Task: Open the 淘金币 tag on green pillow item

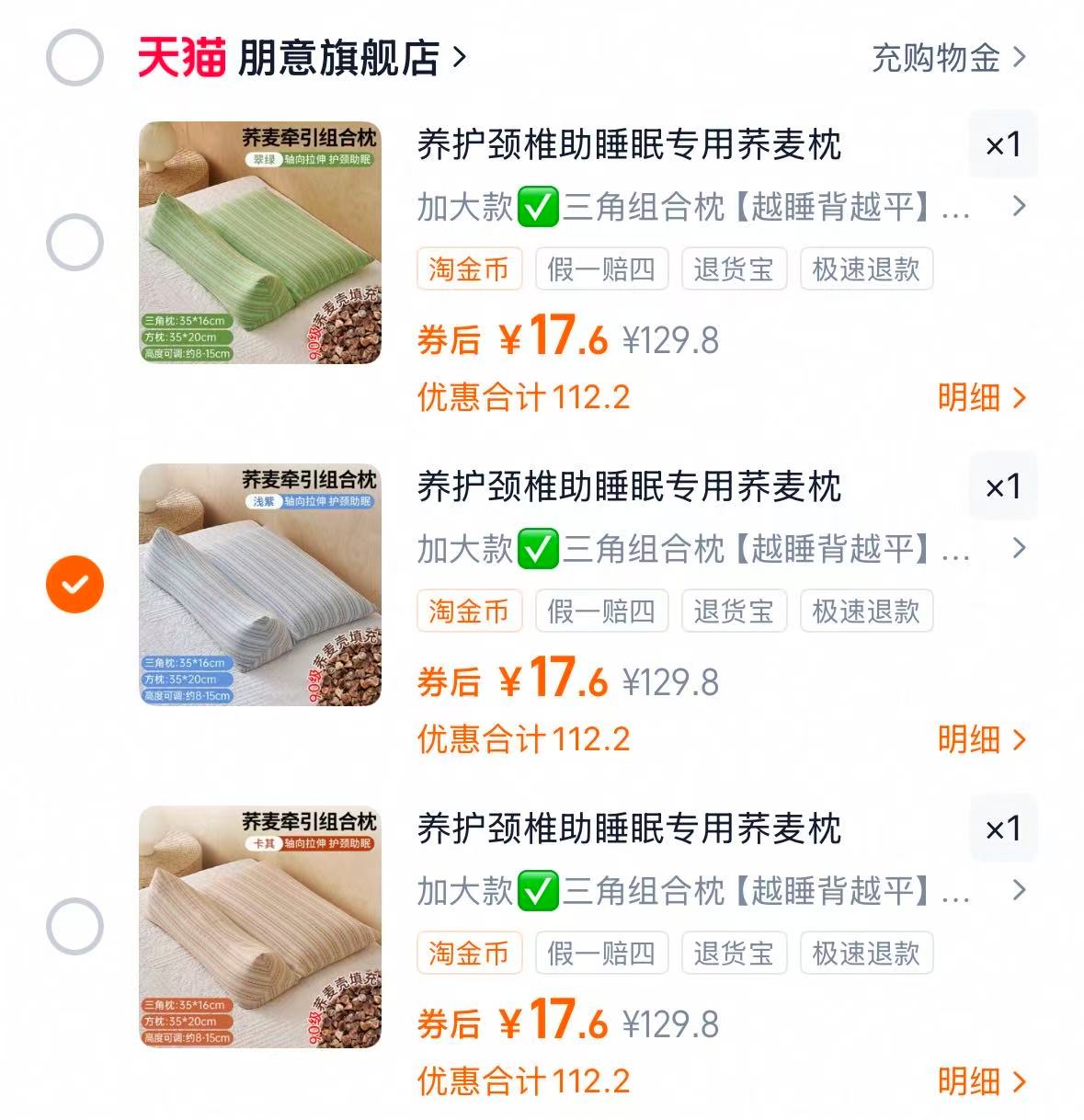Action: point(469,269)
